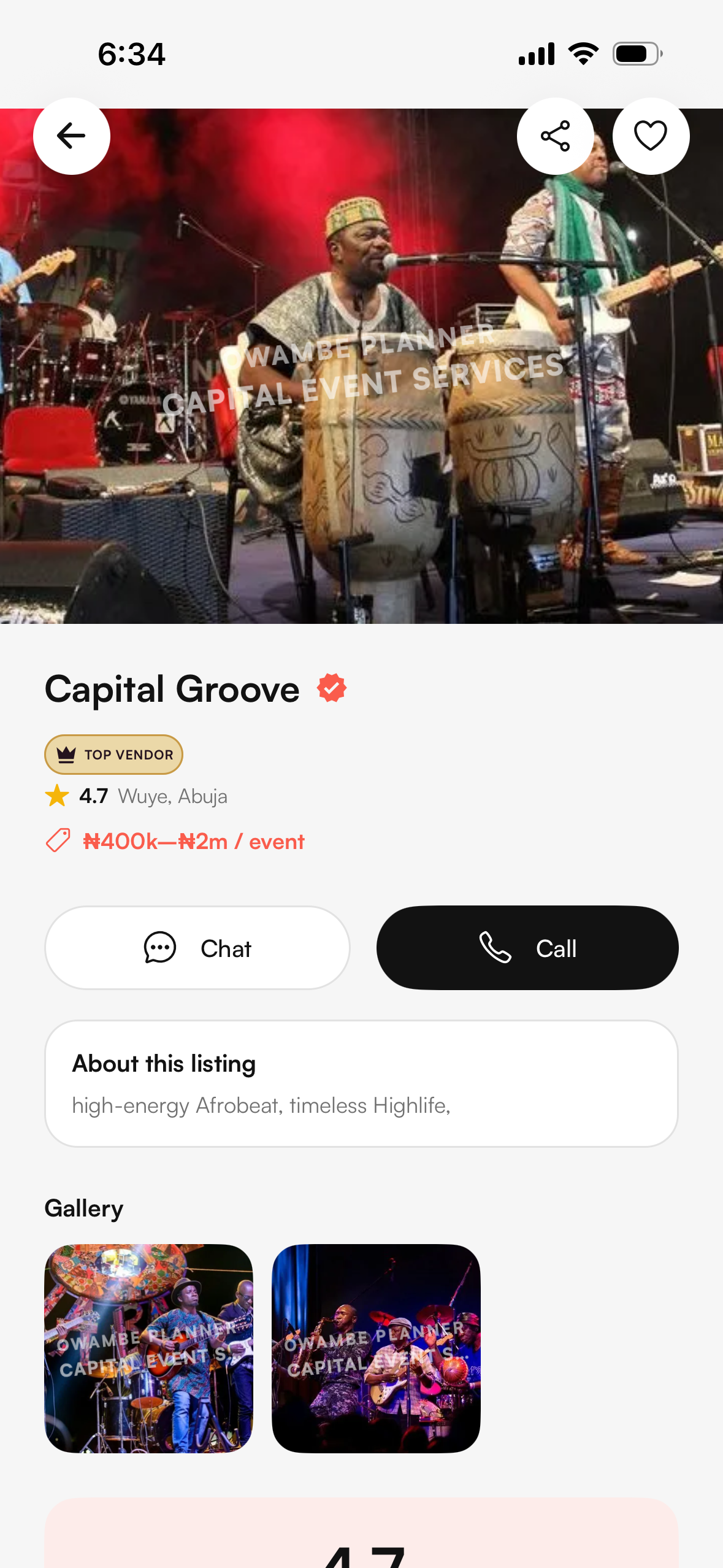723x1568 pixels.
Task: Share the Capital Groove listing
Action: [556, 136]
